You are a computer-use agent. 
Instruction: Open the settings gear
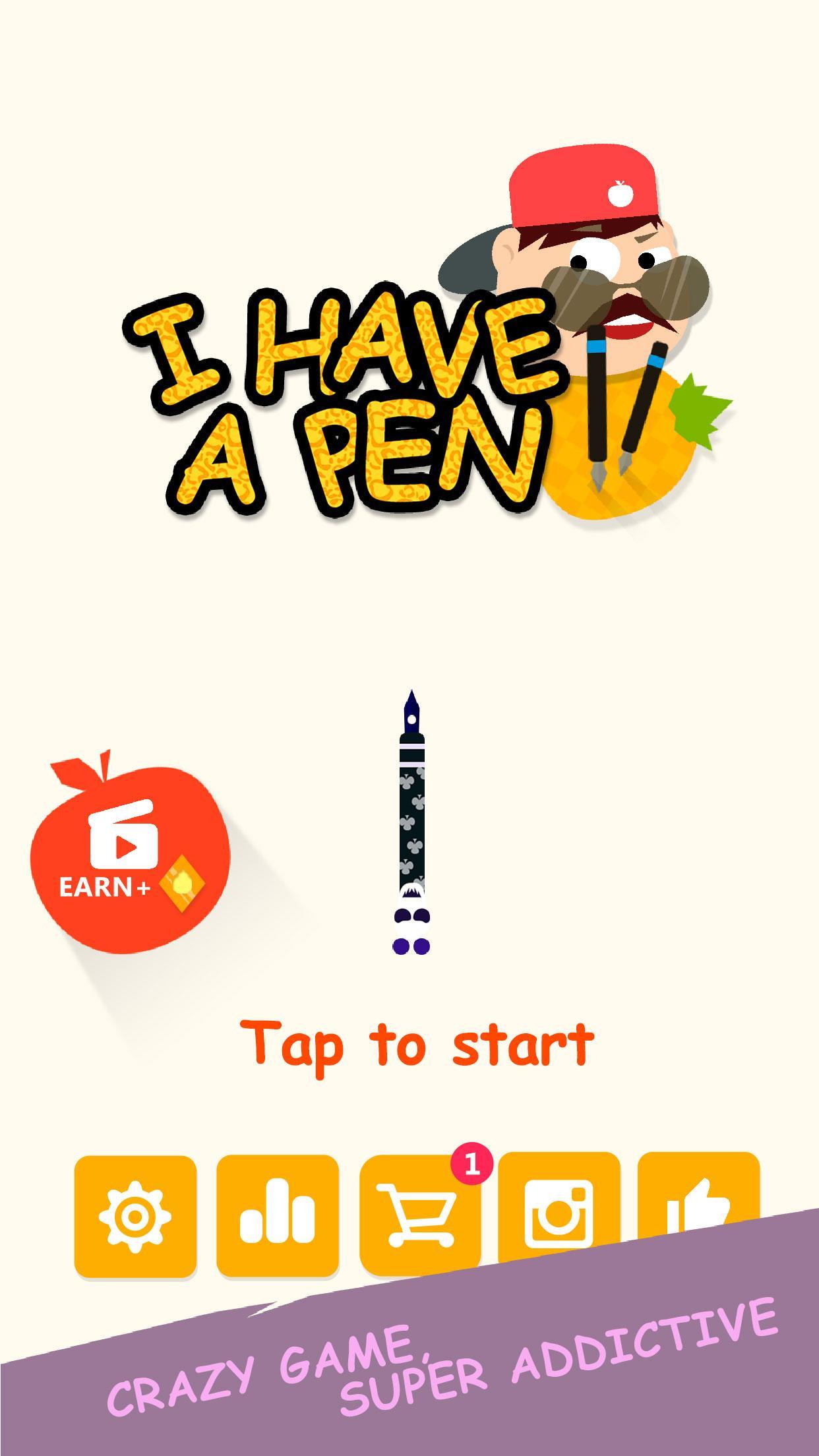pos(135,1215)
